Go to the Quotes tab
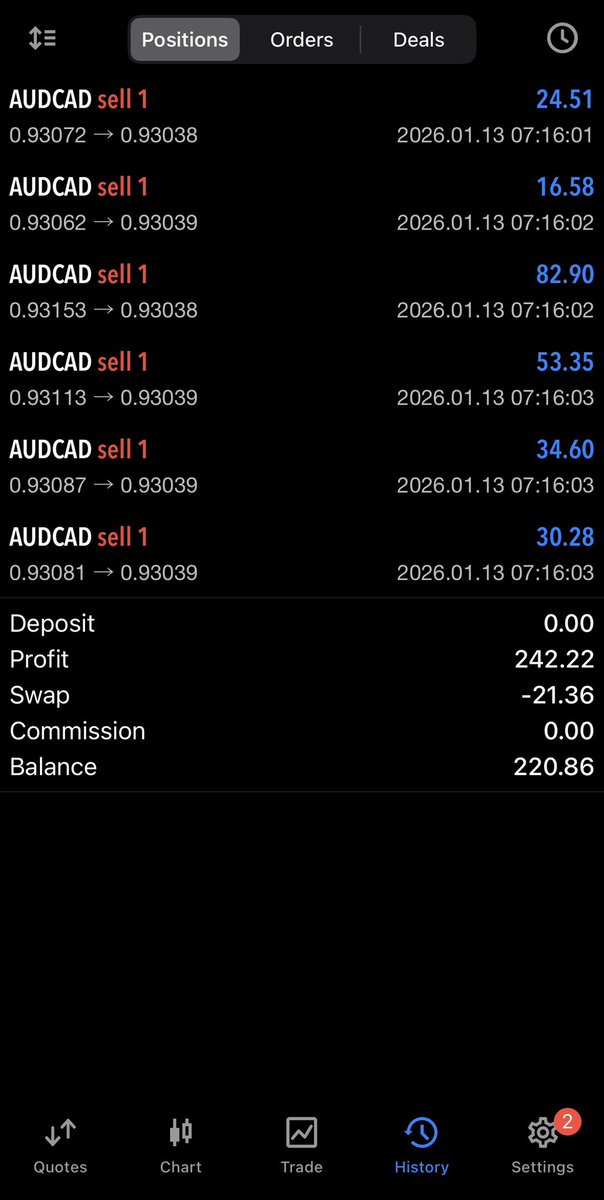Screen dimensions: 604x1200 [60, 1145]
